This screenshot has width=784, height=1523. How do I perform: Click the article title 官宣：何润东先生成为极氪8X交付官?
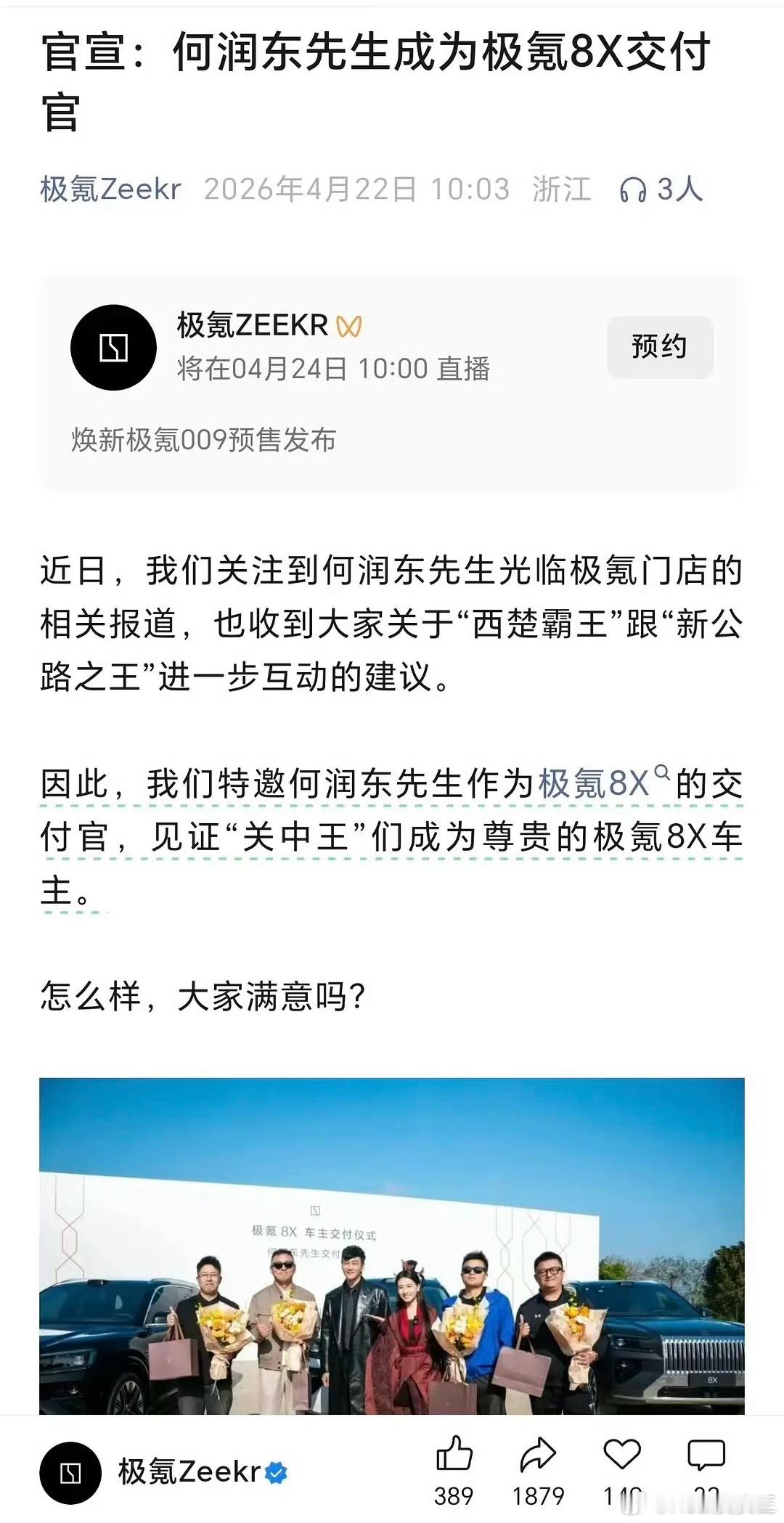point(377,80)
